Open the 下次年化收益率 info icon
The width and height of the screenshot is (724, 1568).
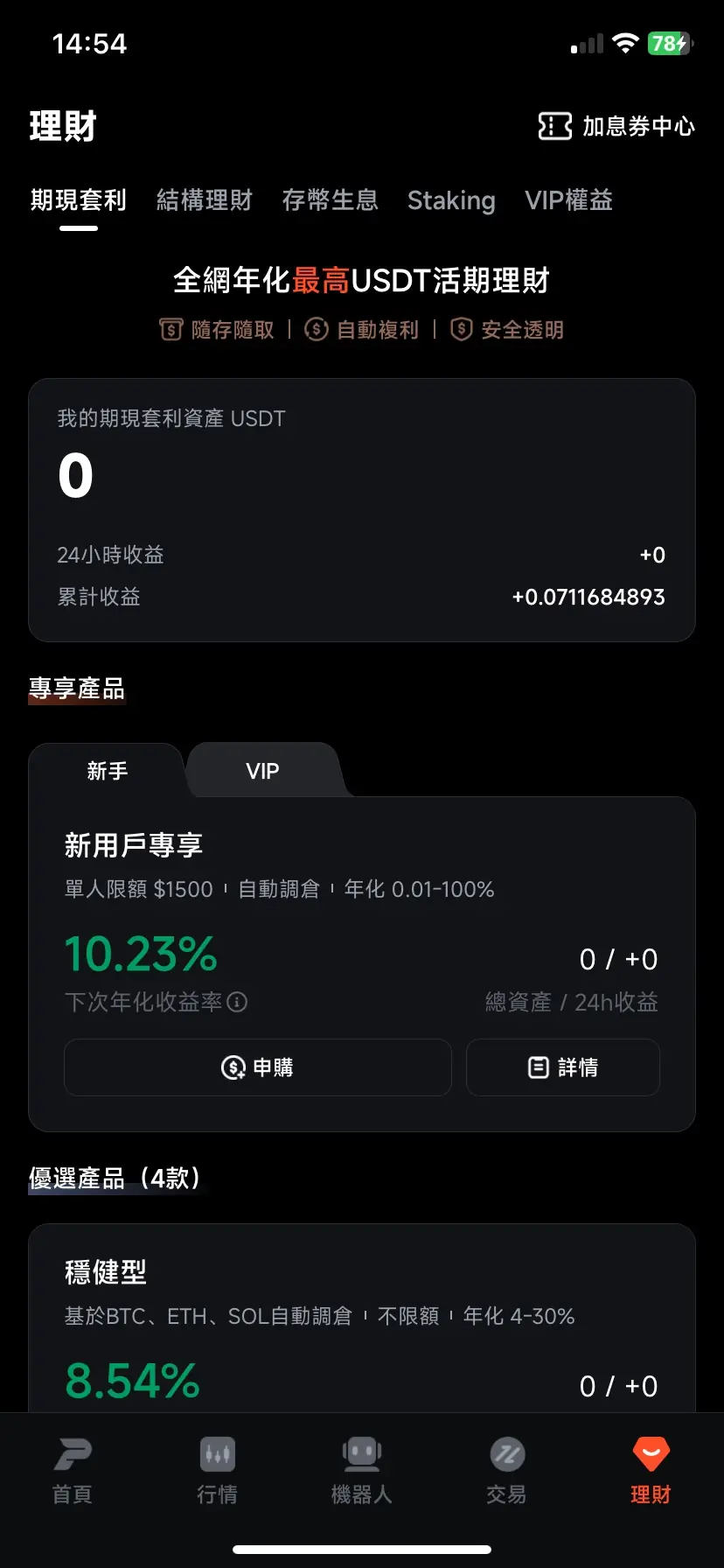pos(237,1003)
